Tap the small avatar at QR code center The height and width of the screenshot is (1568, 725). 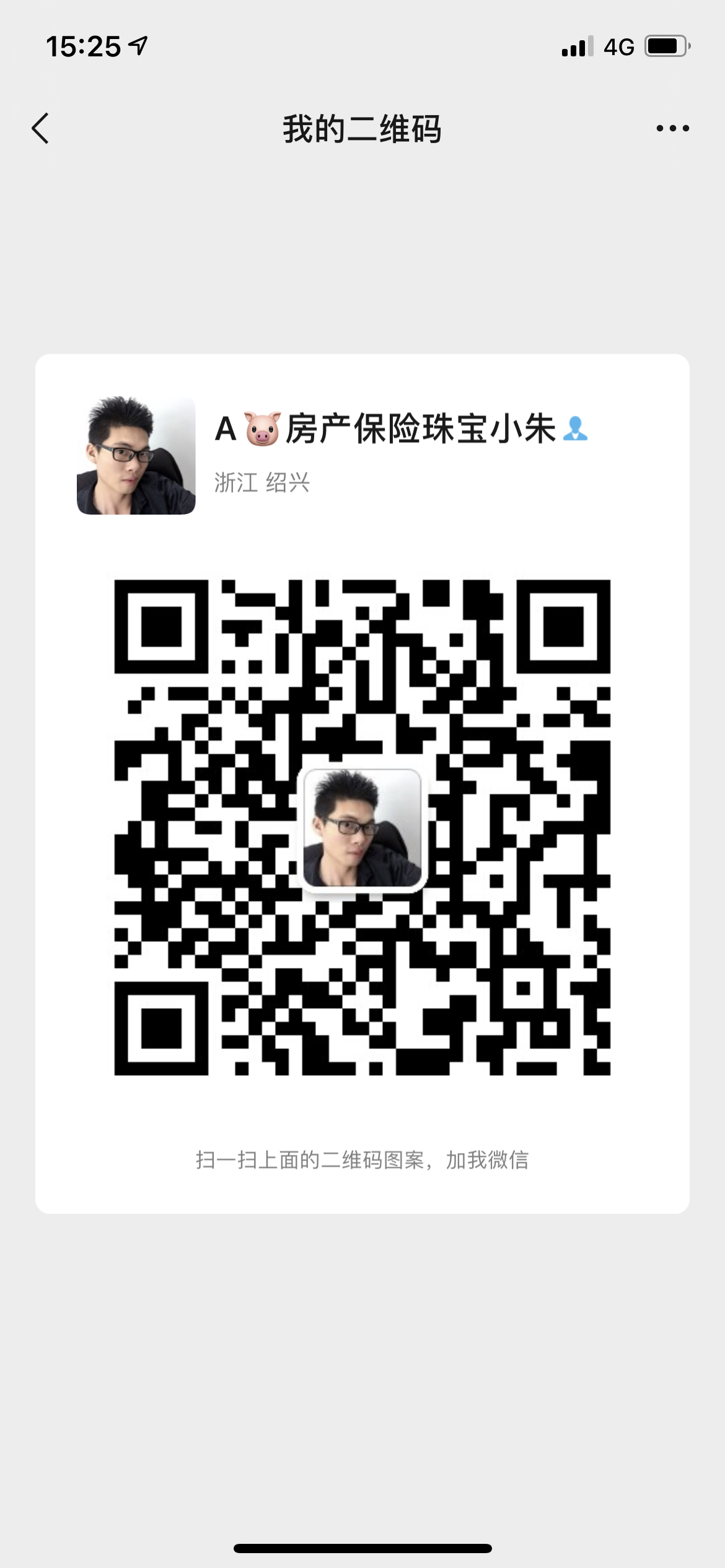click(x=362, y=831)
